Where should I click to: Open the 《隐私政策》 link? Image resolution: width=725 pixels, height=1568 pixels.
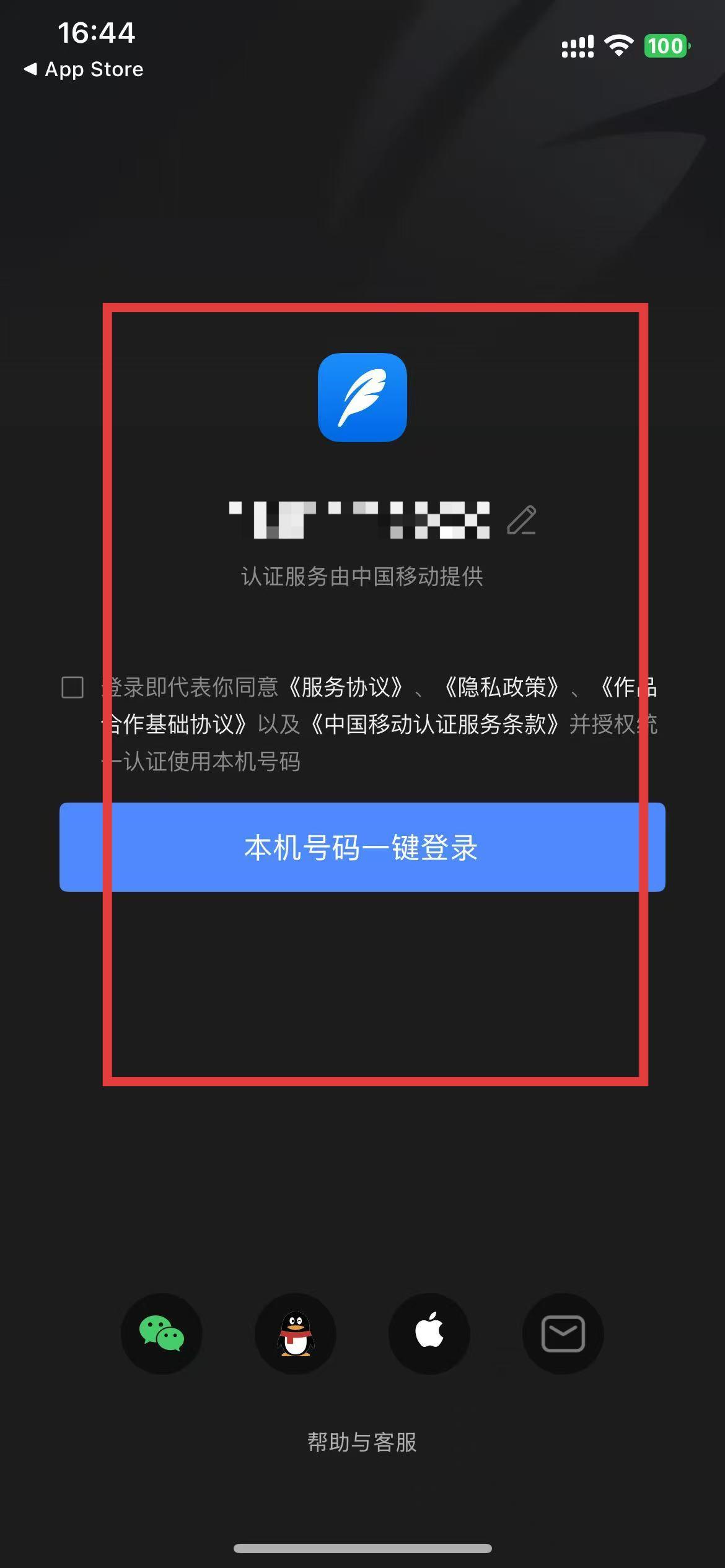[x=502, y=687]
